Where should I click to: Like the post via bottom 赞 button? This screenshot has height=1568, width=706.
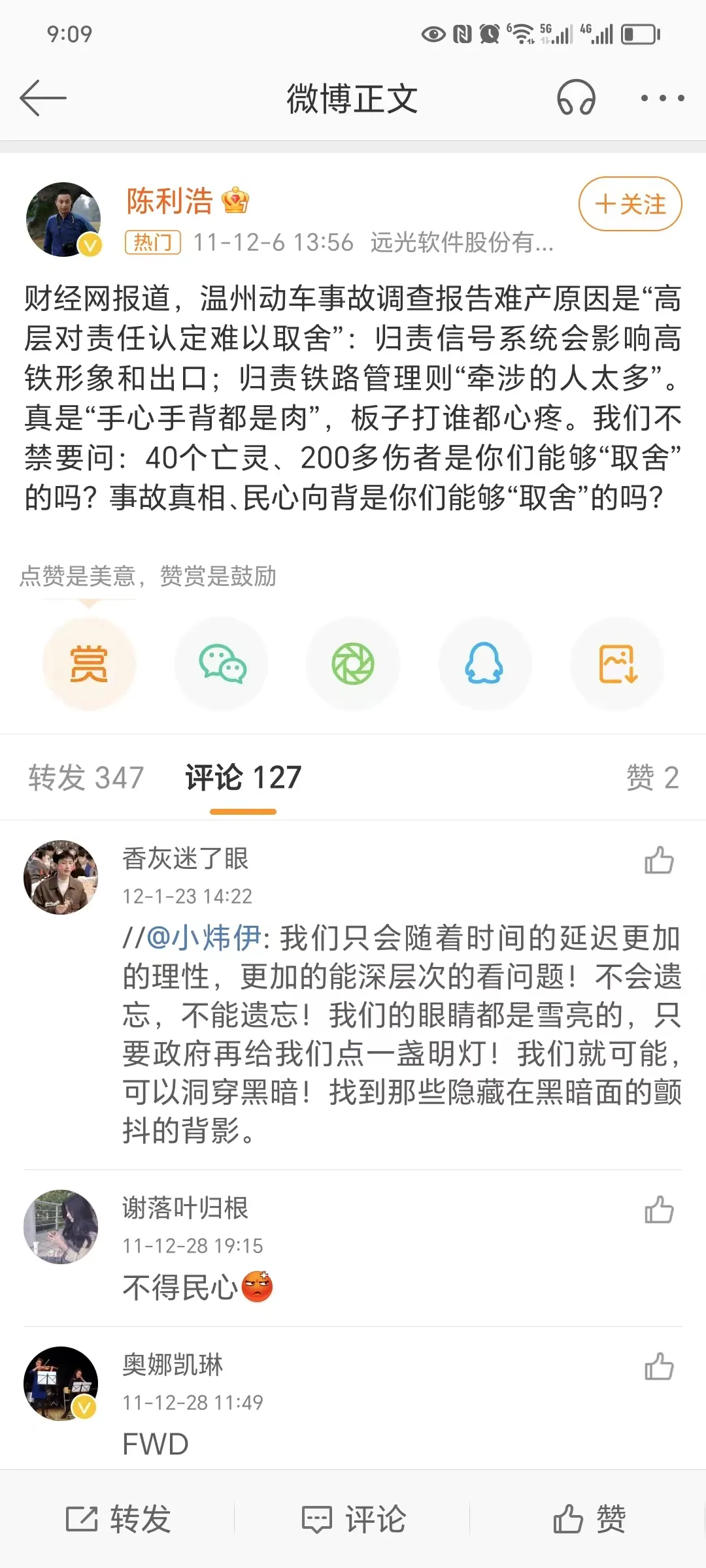(589, 1518)
